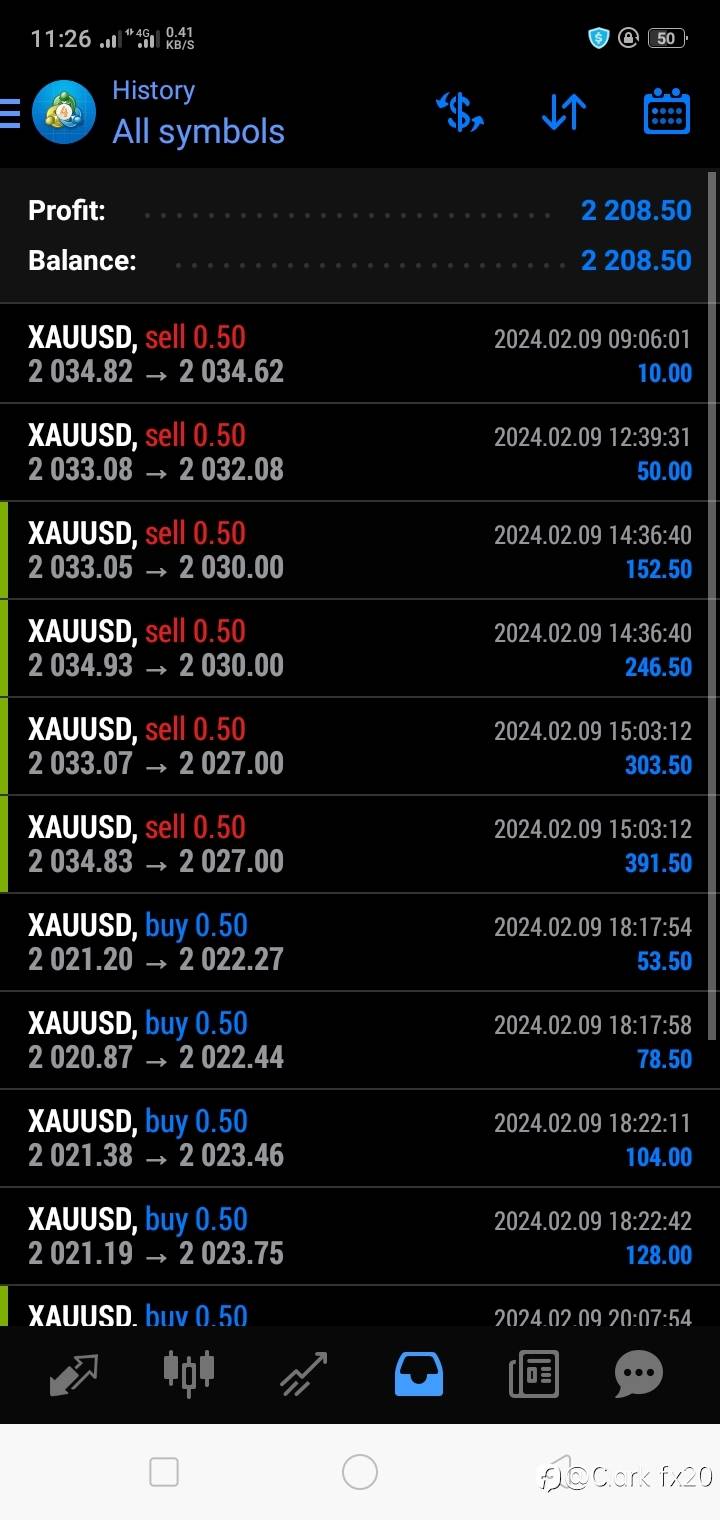Image resolution: width=720 pixels, height=1520 pixels.
Task: Switch to the Charts tab with candlesticks
Action: pos(189,1372)
